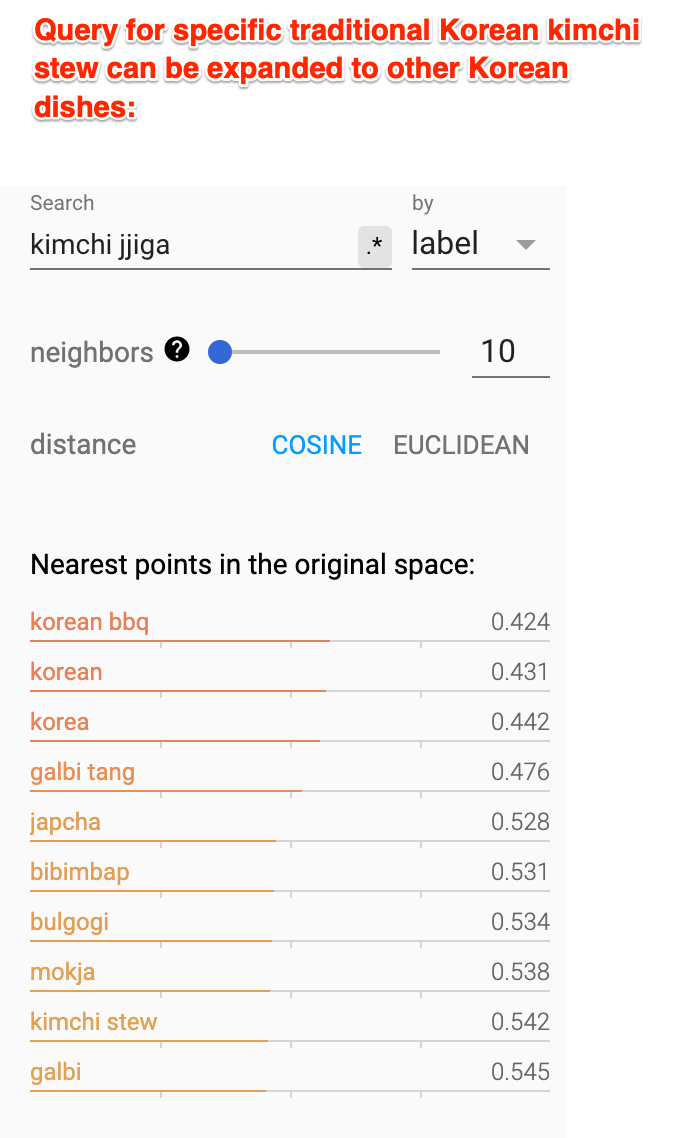The image size is (694, 1138).
Task: Tap the galbi entry with 0.545
Action: [x=56, y=1072]
